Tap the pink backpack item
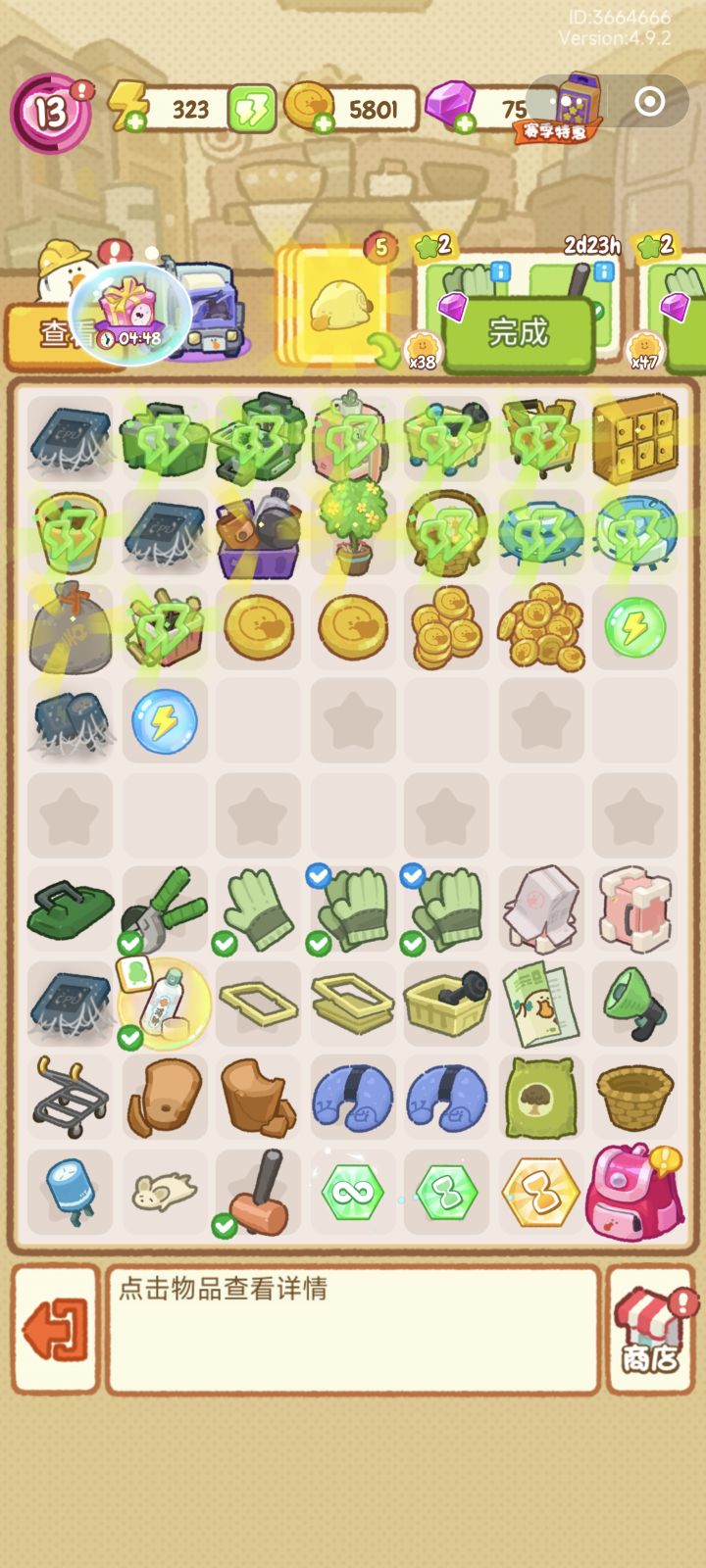 click(635, 1193)
